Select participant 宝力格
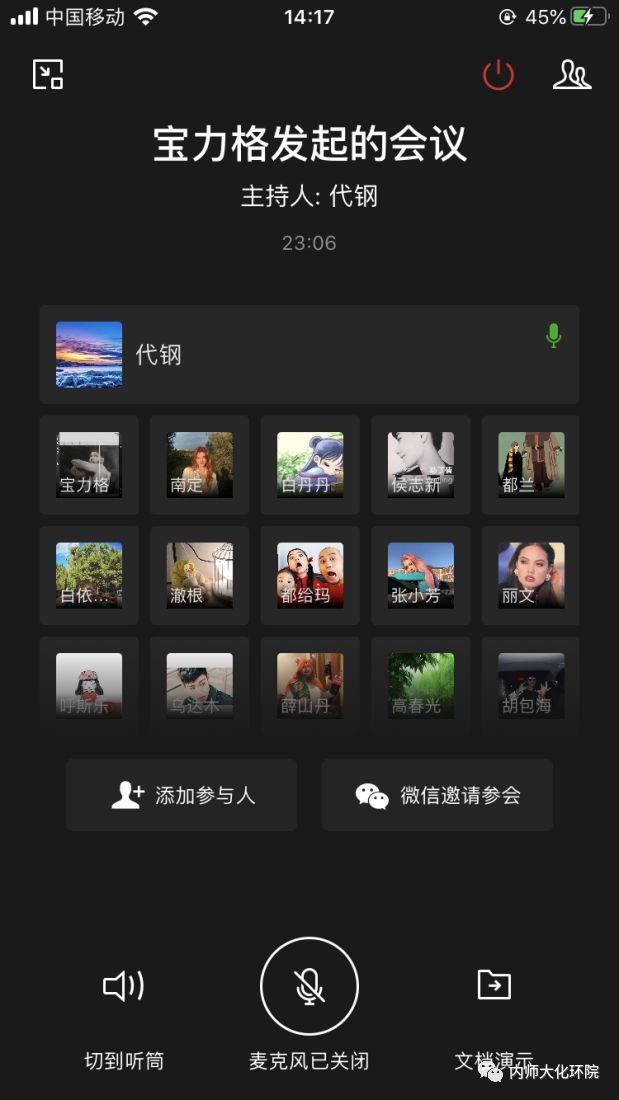 coord(89,465)
